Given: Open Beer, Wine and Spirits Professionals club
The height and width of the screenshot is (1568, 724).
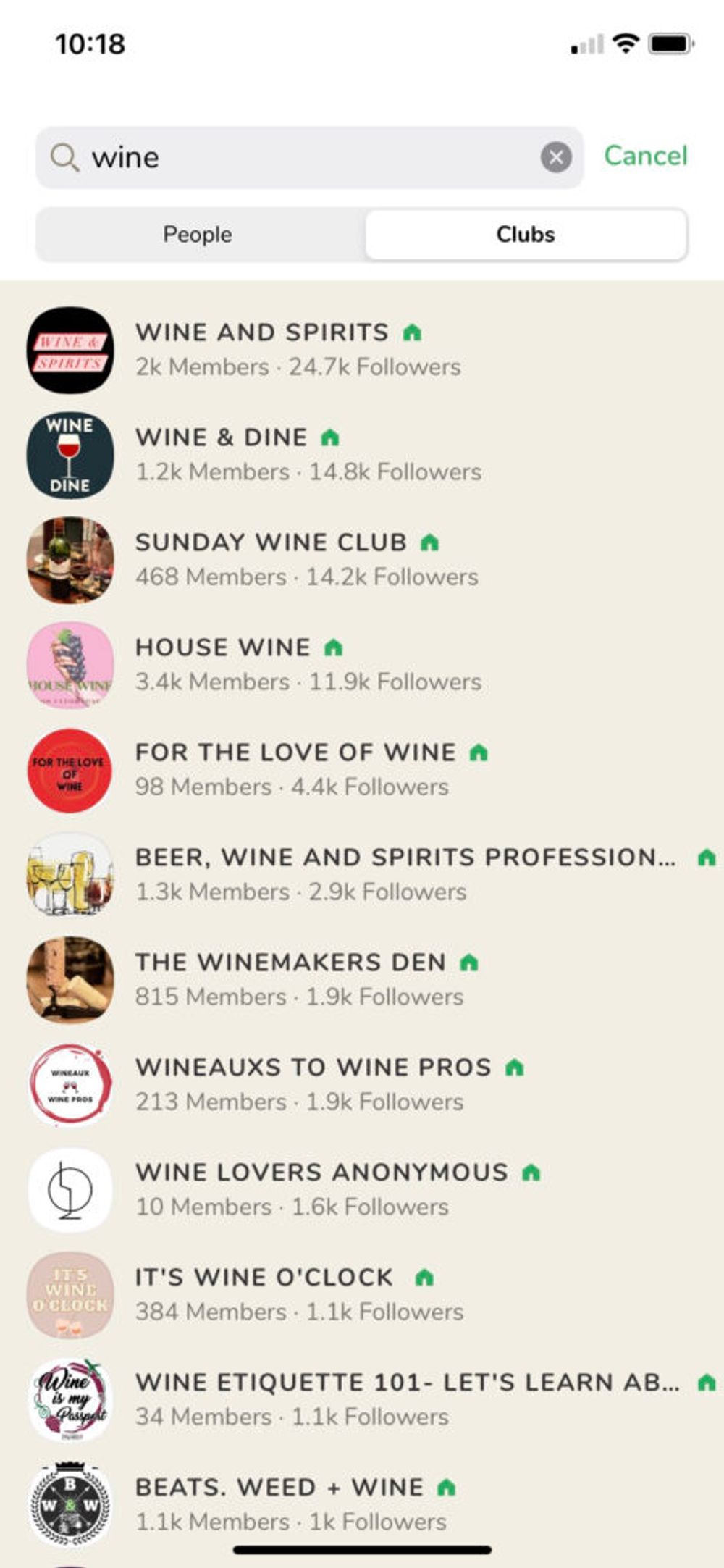Looking at the screenshot, I should coord(405,873).
